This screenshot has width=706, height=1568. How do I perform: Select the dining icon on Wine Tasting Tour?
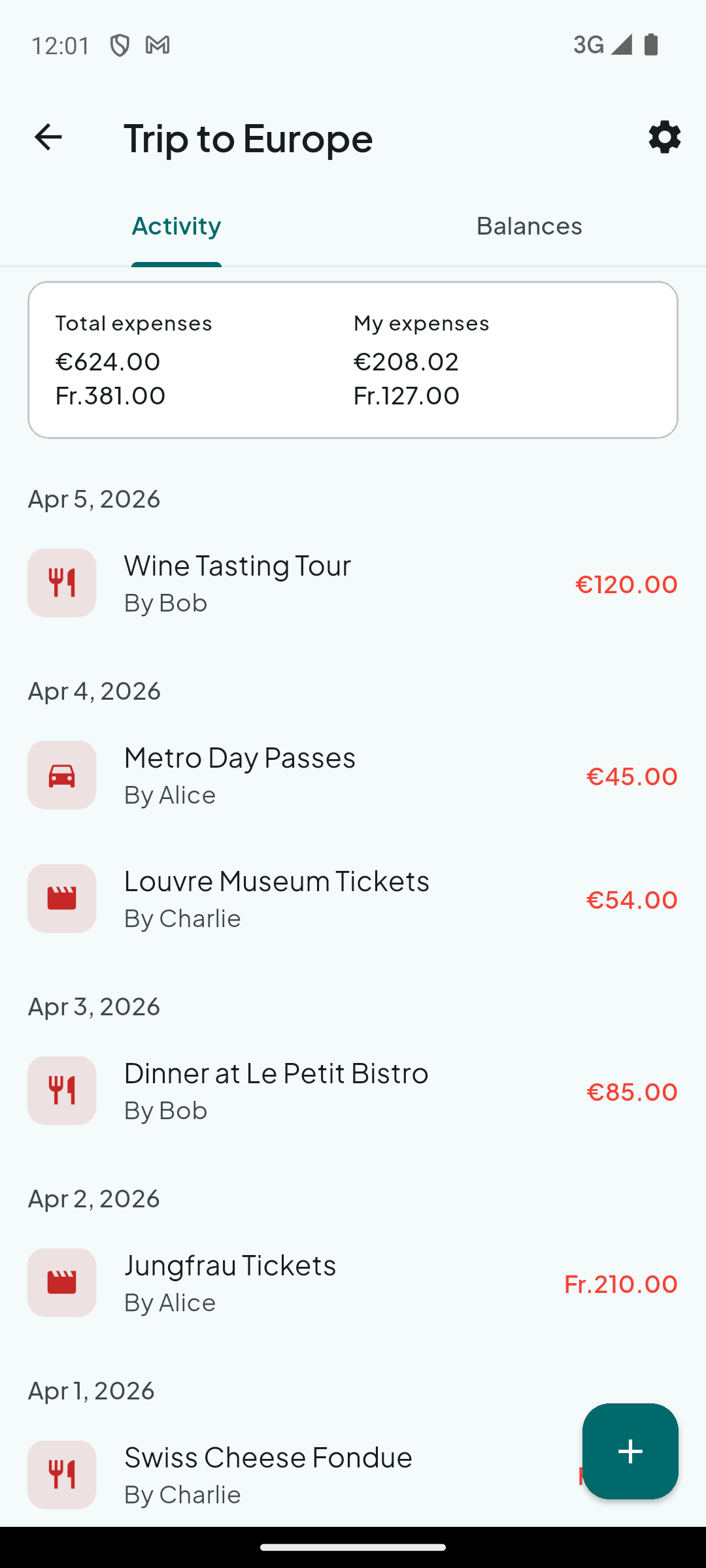(61, 583)
